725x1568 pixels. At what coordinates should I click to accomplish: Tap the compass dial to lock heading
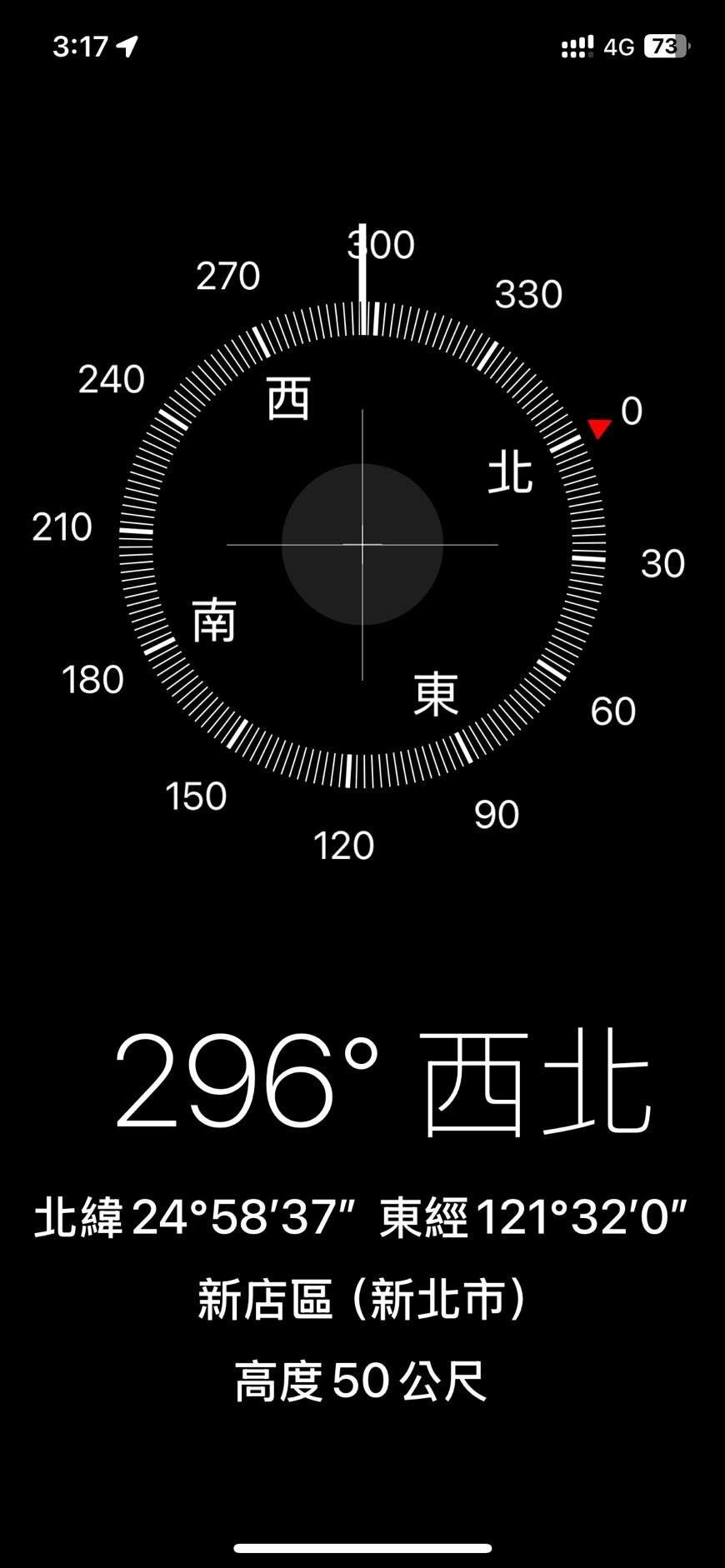[x=362, y=544]
